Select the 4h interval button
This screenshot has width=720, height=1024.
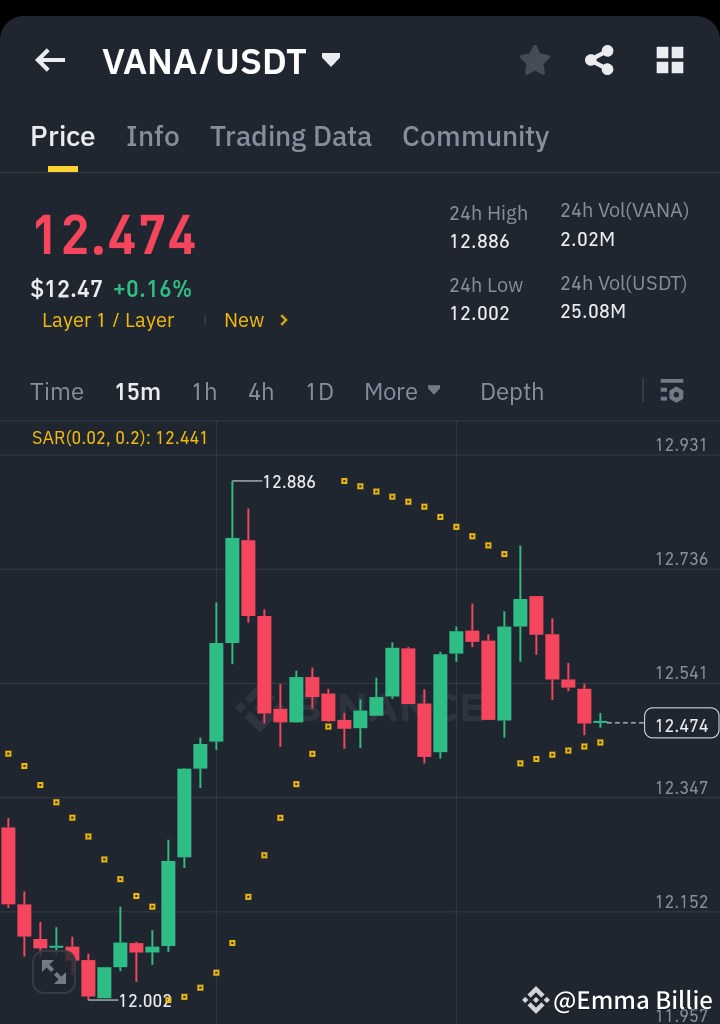point(261,392)
